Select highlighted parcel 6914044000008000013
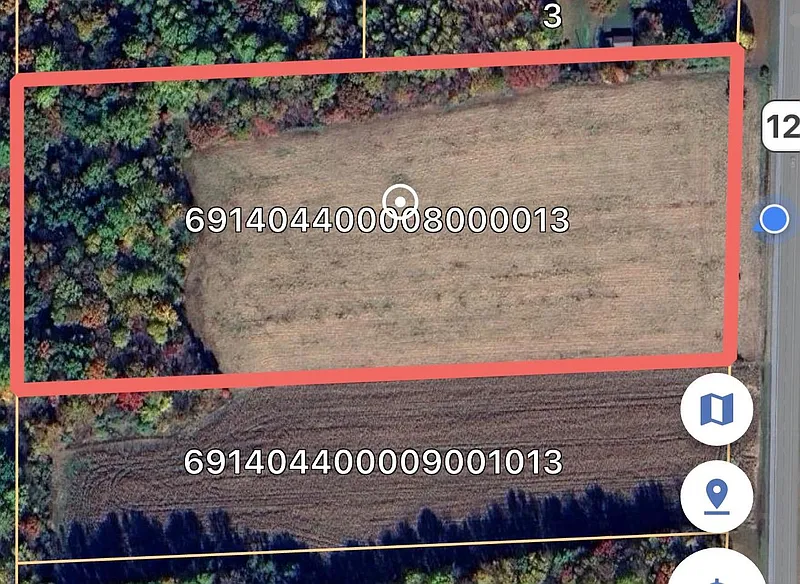Screen dimensions: 800x584 pyautogui.click(x=377, y=220)
